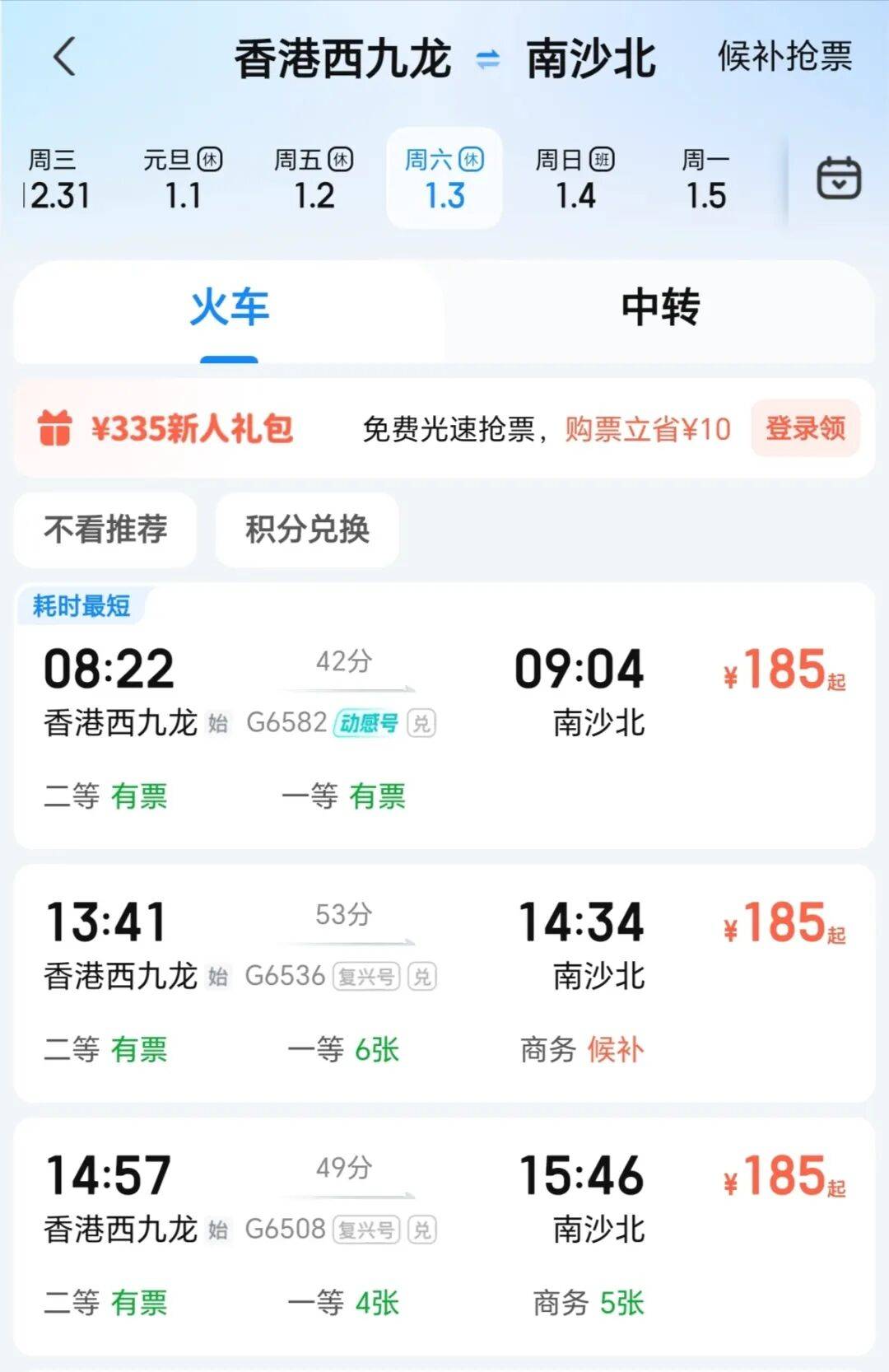889x1372 pixels.
Task: Switch to the 中转 transfer tab
Action: click(660, 308)
